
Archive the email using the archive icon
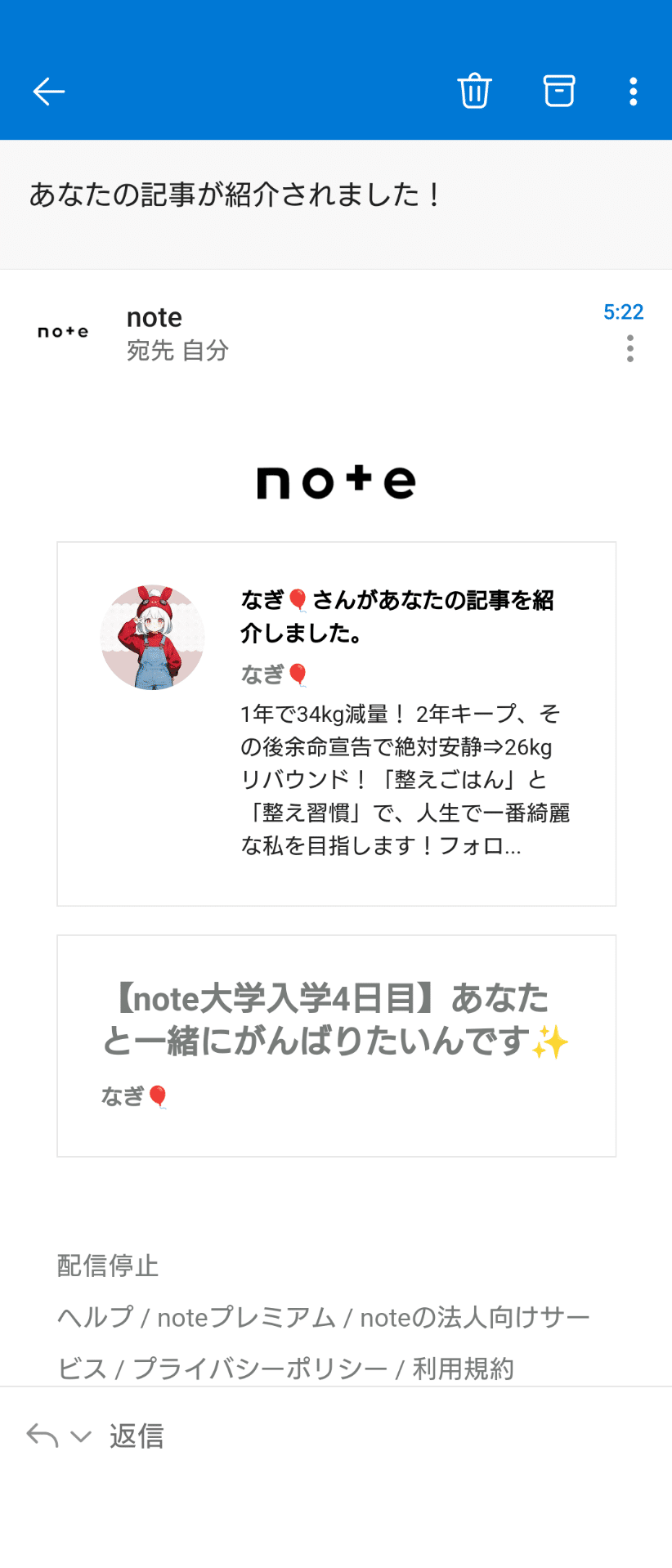(x=558, y=91)
